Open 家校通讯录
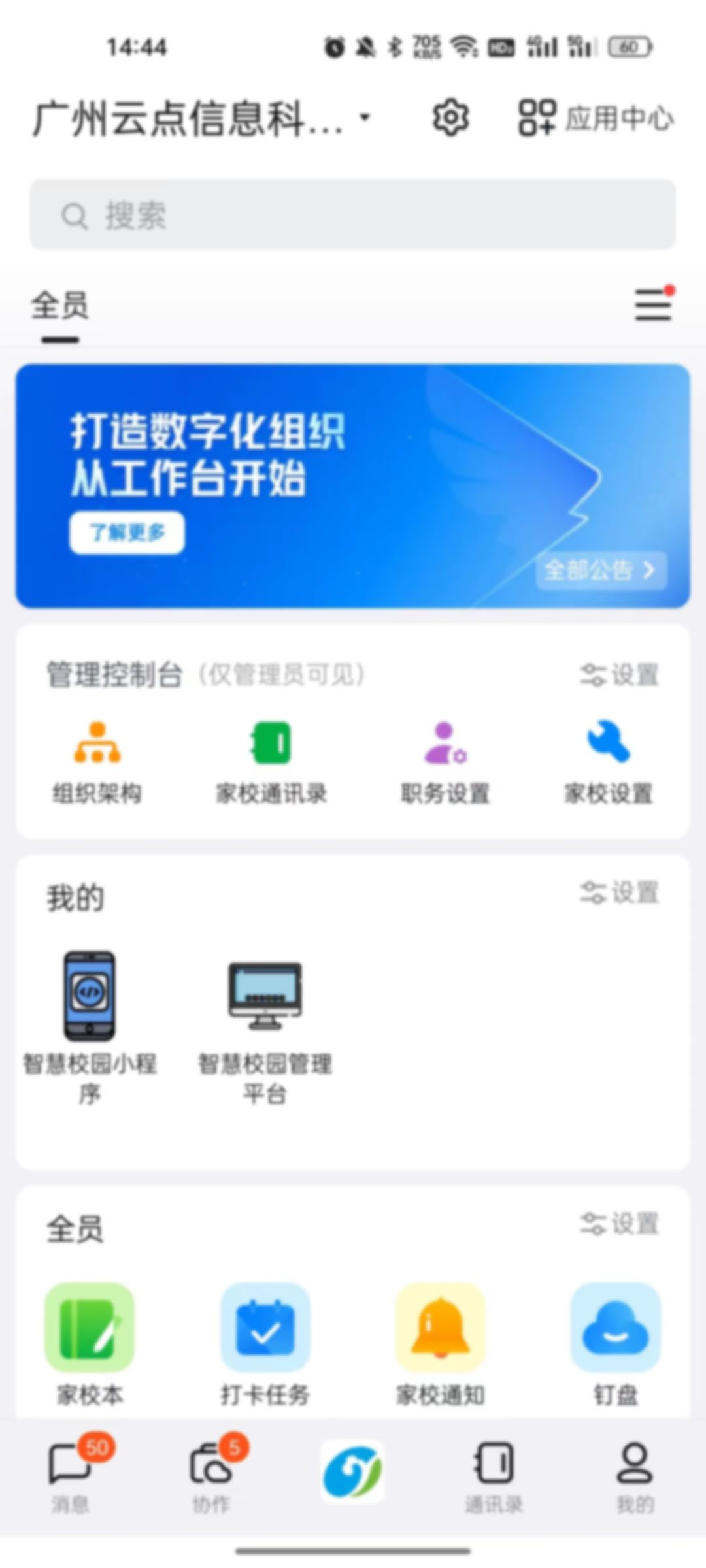 [x=271, y=761]
